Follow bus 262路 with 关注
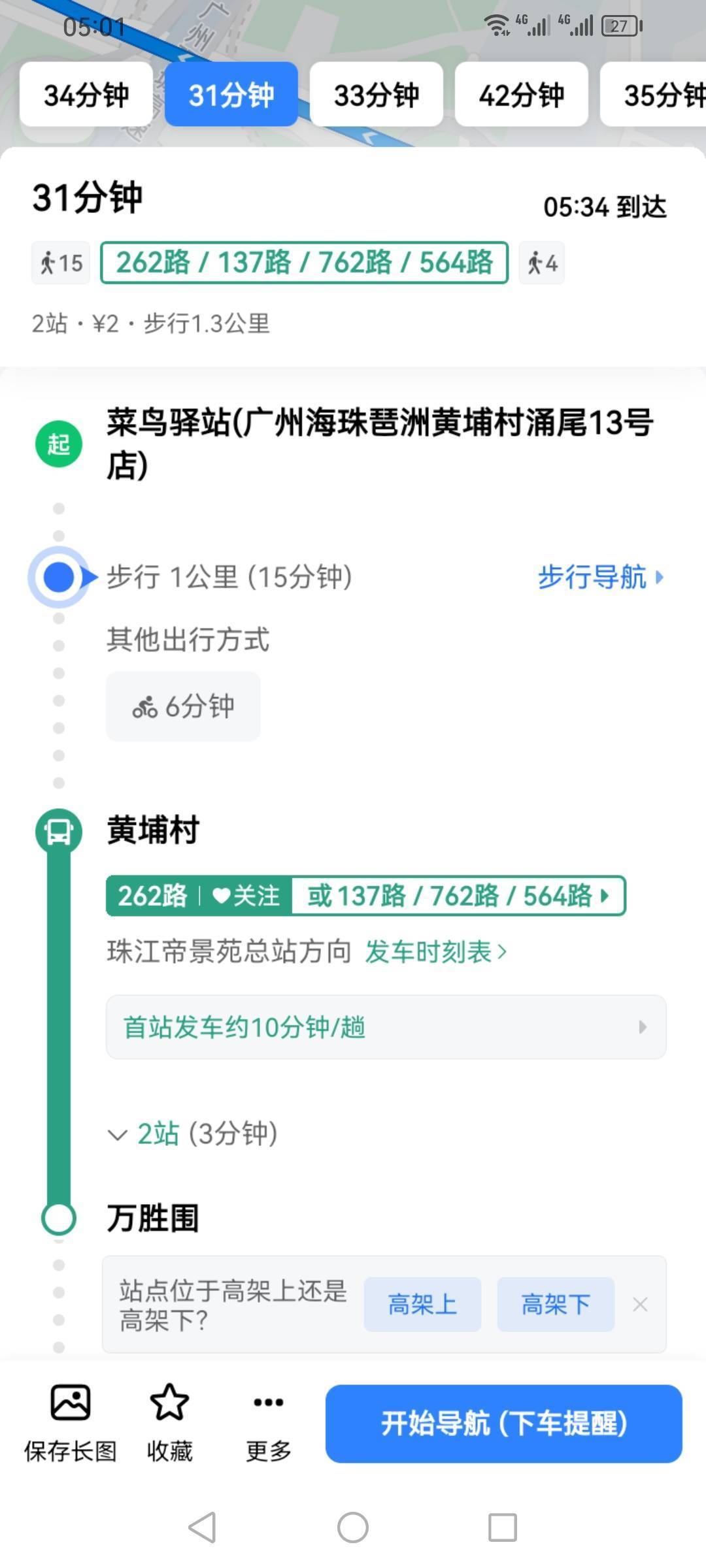Viewport: 706px width, 1568px height. [x=246, y=896]
